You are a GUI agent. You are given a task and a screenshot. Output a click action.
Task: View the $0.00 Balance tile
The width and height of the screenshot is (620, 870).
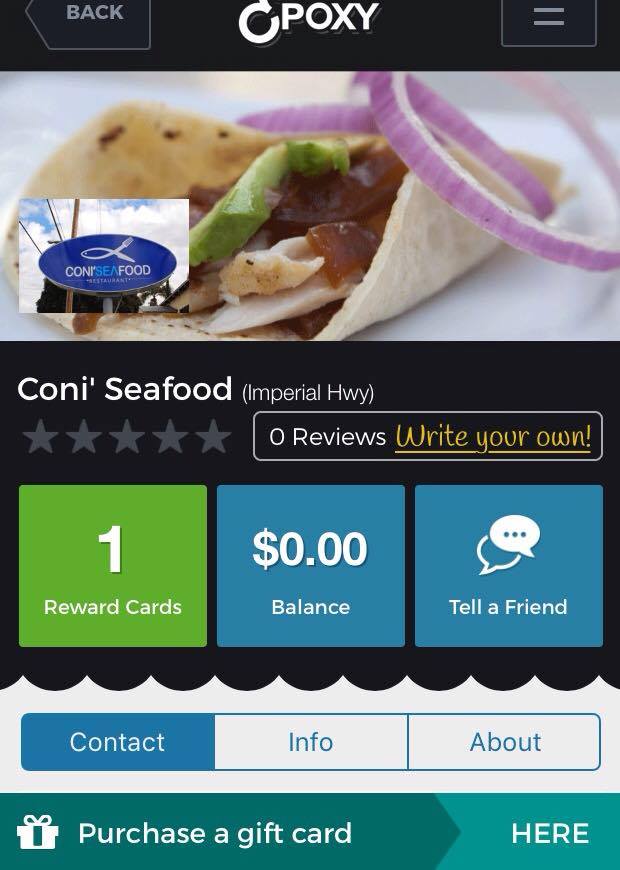310,566
